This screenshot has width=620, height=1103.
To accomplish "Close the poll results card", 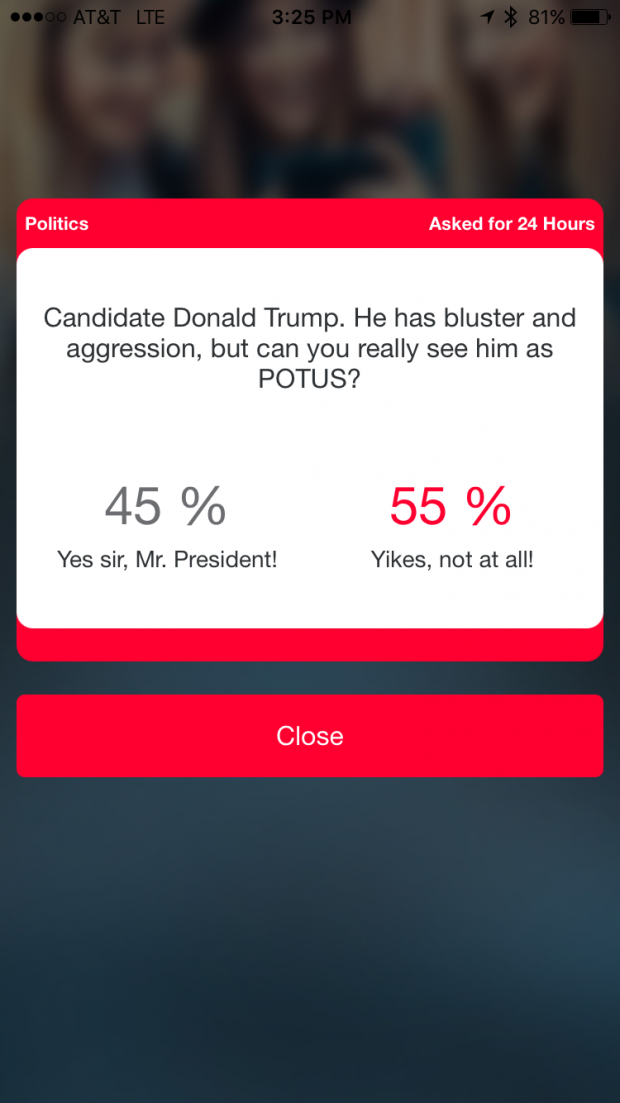I will pos(310,736).
